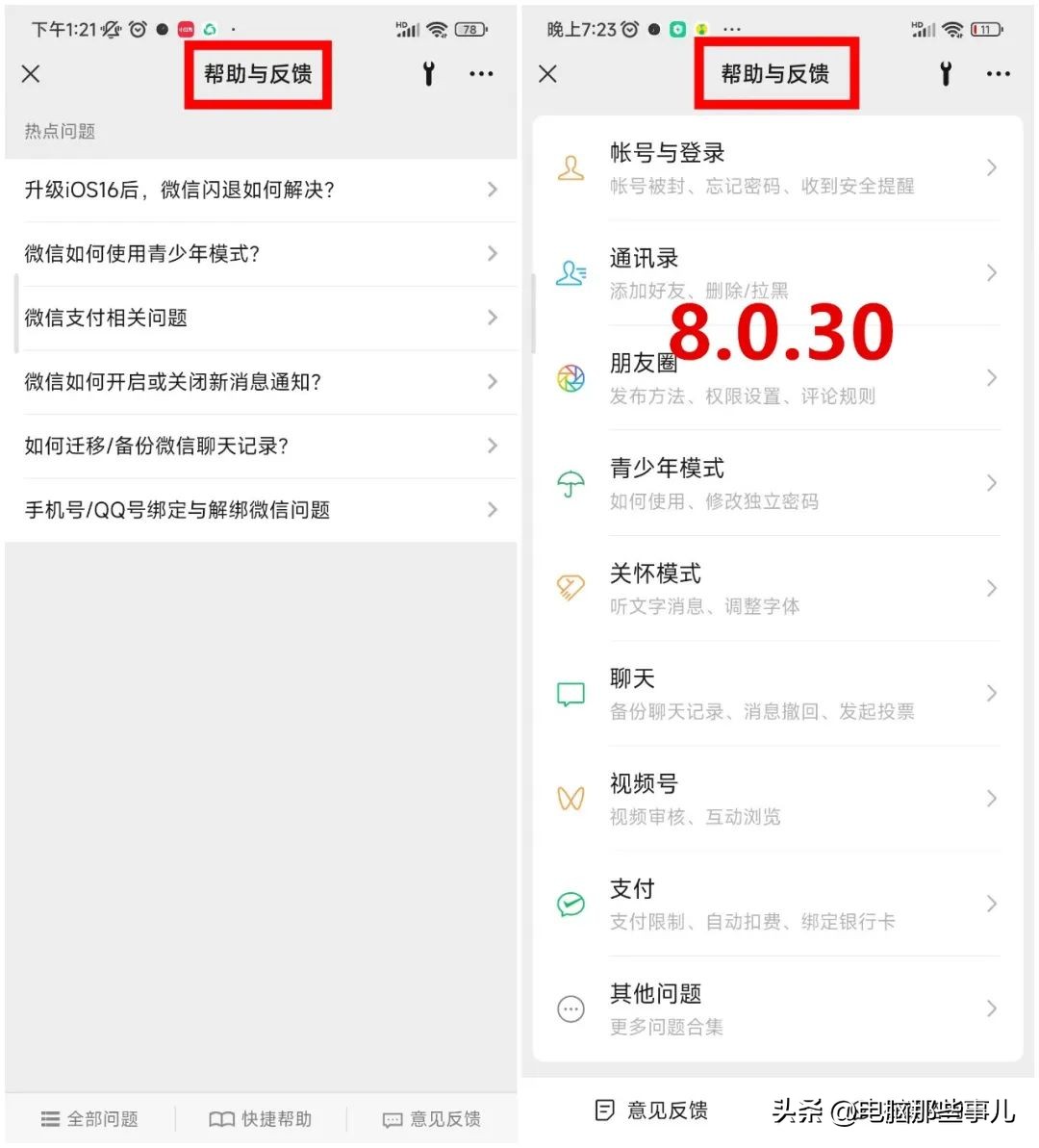Click the 其他问题 ellipsis circle icon
Image resolution: width=1039 pixels, height=1148 pixels.
coord(570,1008)
